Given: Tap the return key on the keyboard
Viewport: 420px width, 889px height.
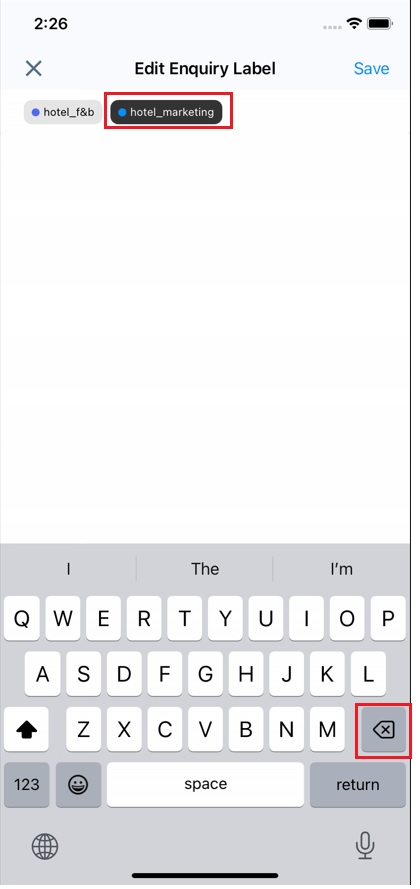Looking at the screenshot, I should [358, 784].
